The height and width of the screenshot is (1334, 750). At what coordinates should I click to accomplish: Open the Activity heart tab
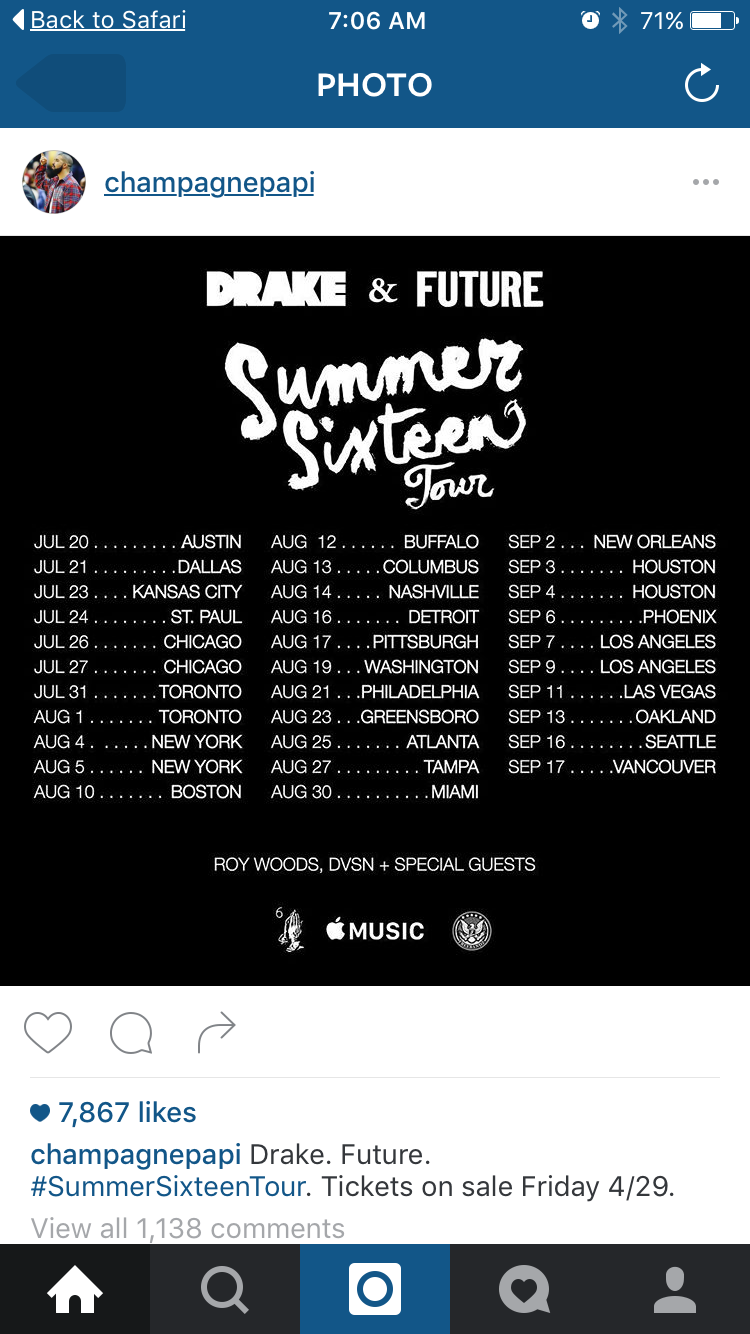[525, 1290]
